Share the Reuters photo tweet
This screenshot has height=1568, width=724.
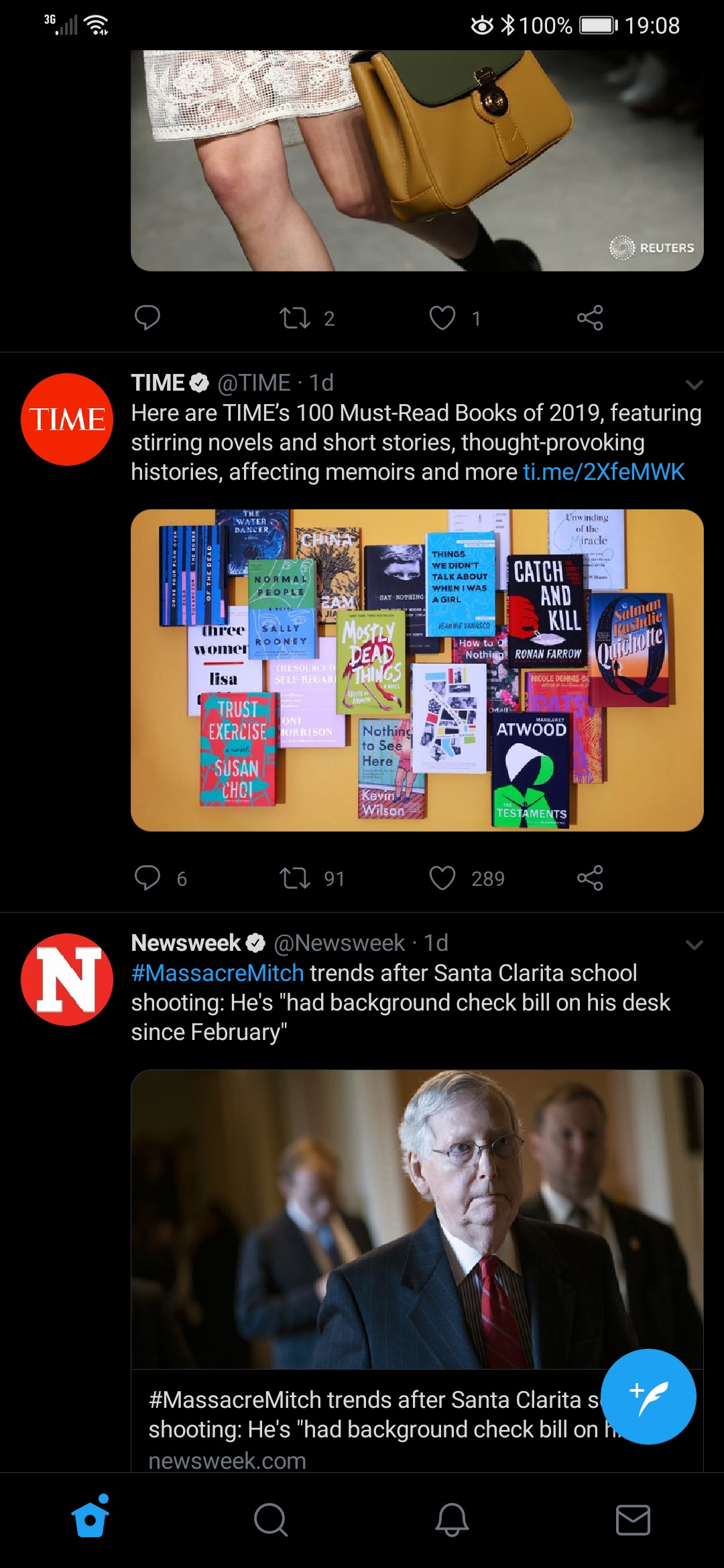[x=590, y=318]
